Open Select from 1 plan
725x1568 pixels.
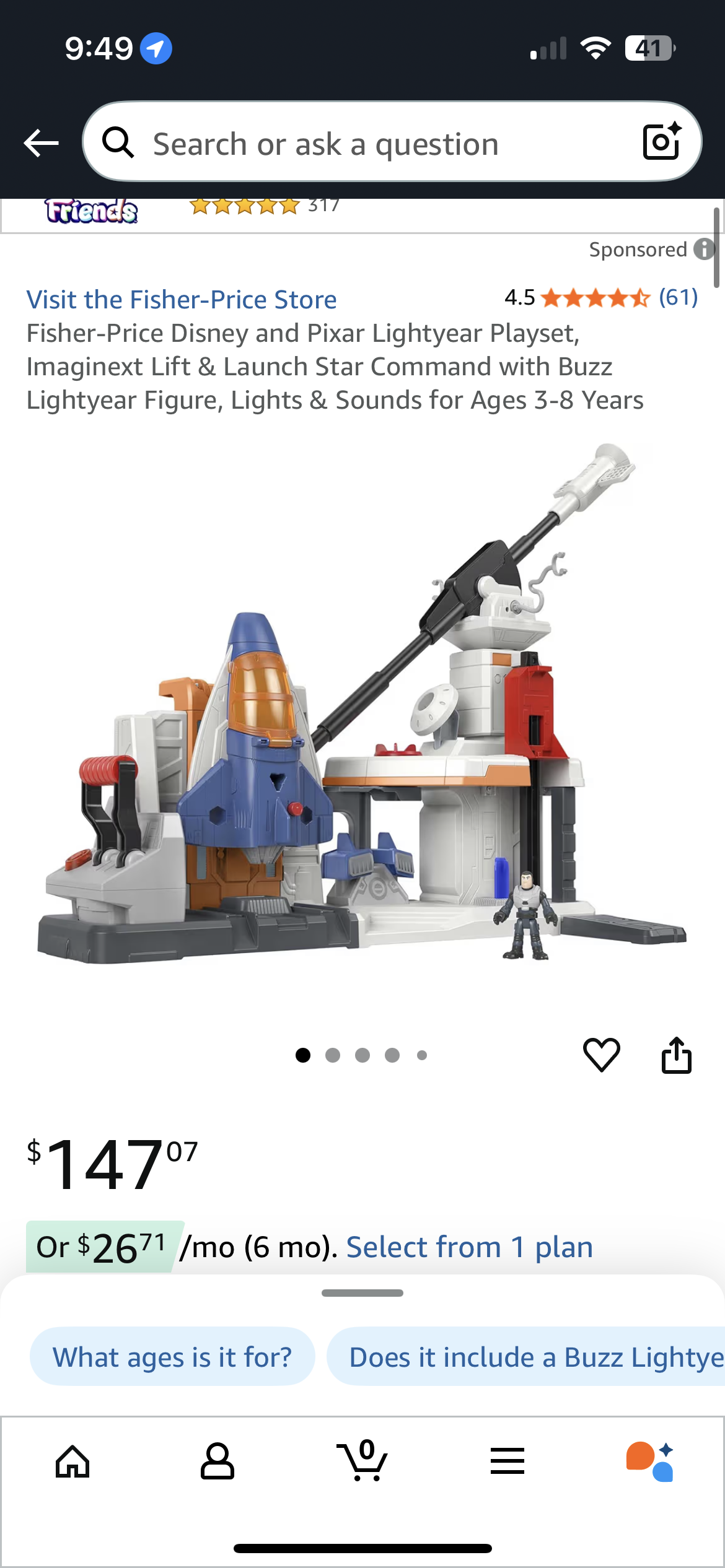(x=470, y=1247)
